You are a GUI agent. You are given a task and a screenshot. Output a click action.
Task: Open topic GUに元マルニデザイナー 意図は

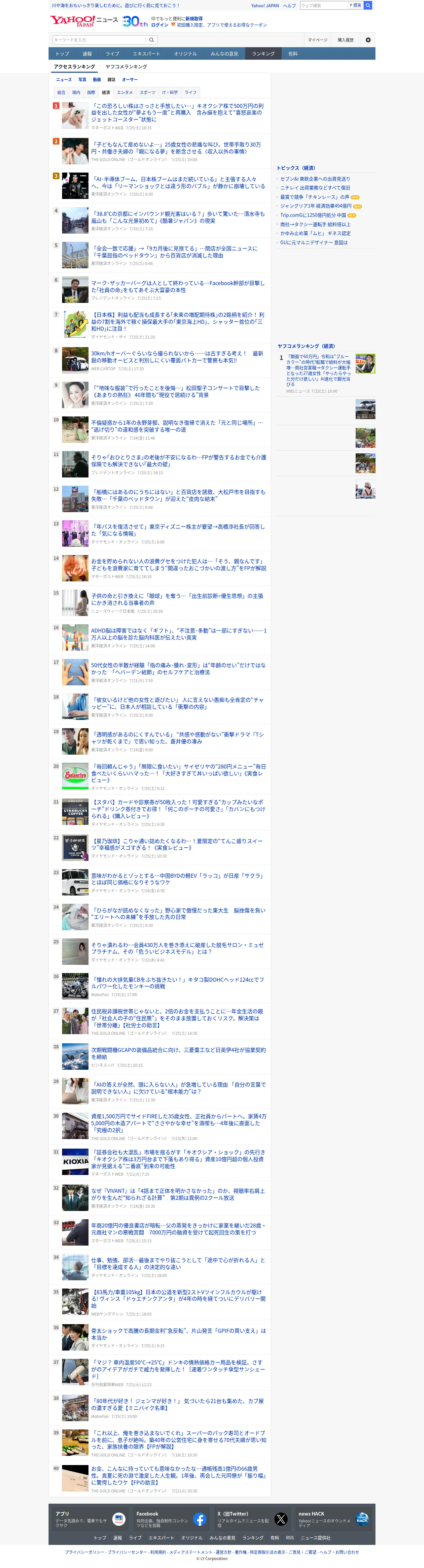314,242
